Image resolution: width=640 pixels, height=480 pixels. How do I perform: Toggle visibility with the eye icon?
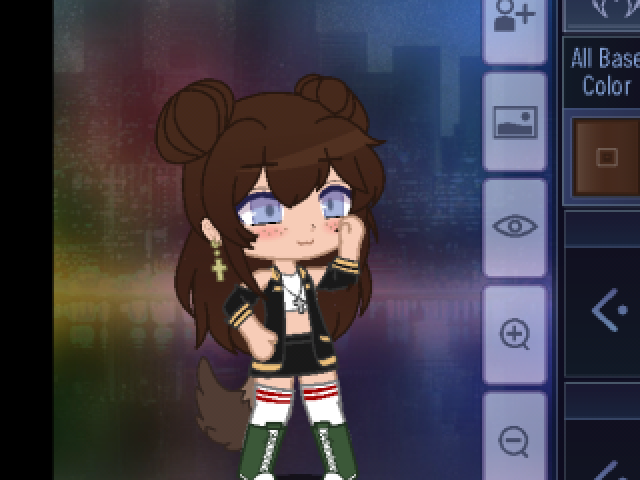coord(515,227)
